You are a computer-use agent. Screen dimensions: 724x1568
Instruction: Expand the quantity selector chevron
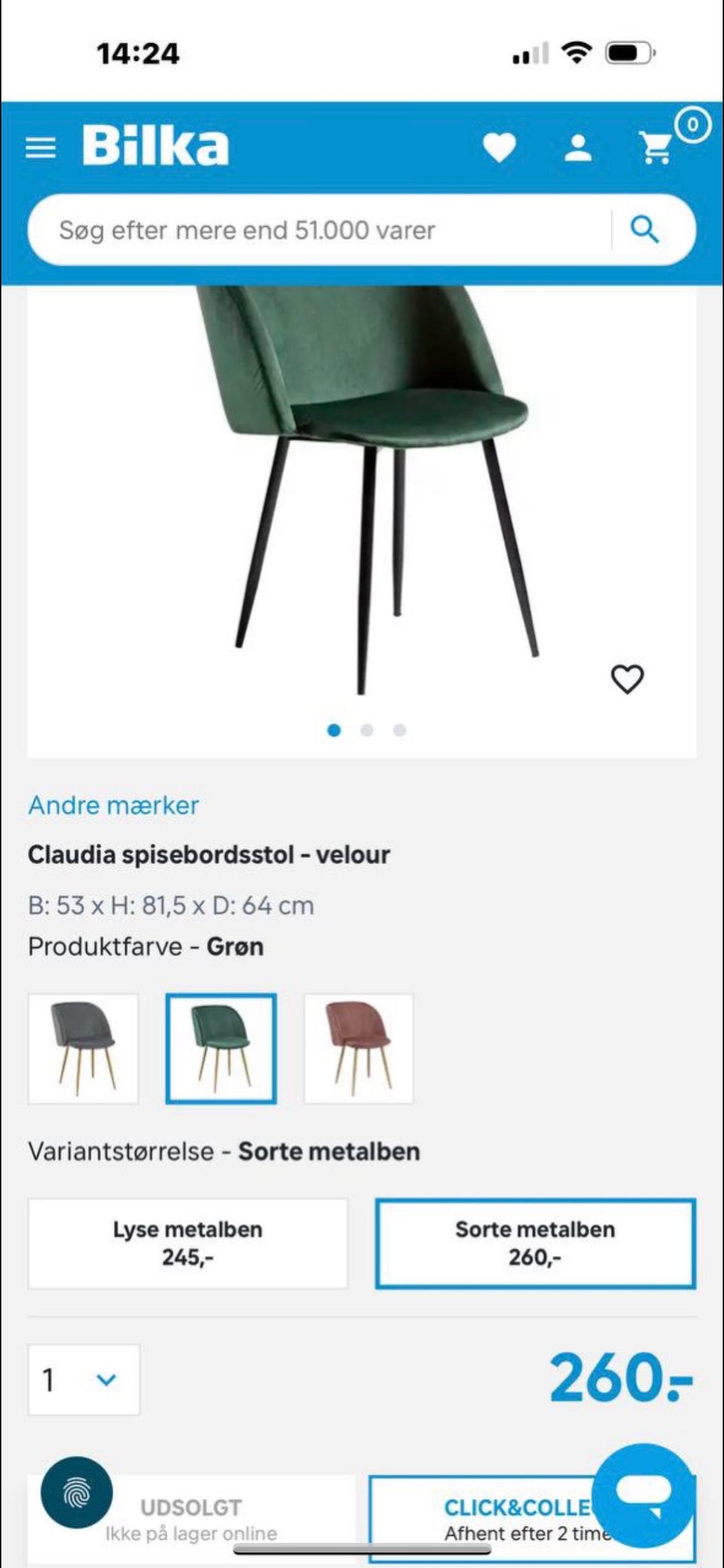[x=108, y=1380]
